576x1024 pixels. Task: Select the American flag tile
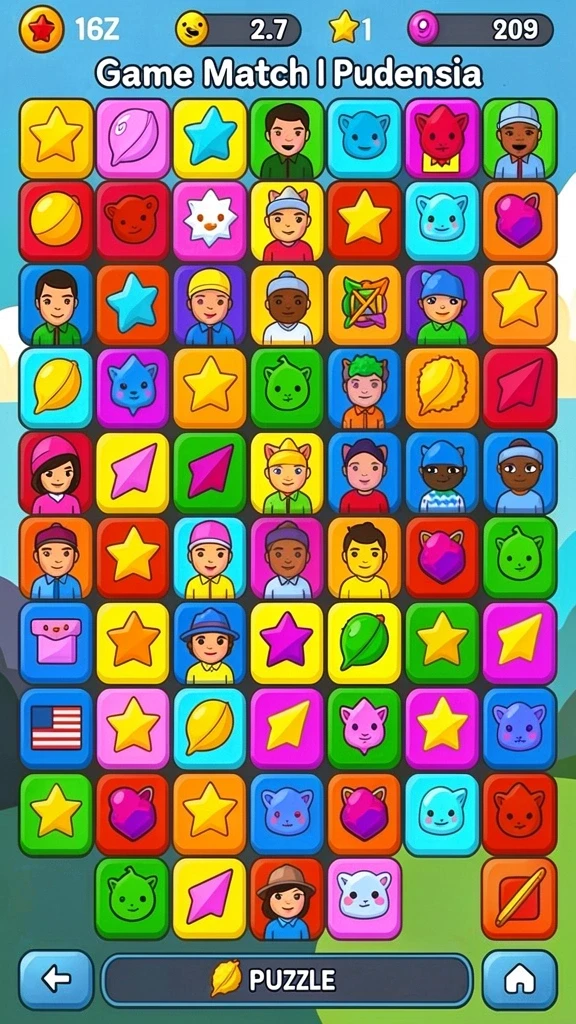[56, 728]
